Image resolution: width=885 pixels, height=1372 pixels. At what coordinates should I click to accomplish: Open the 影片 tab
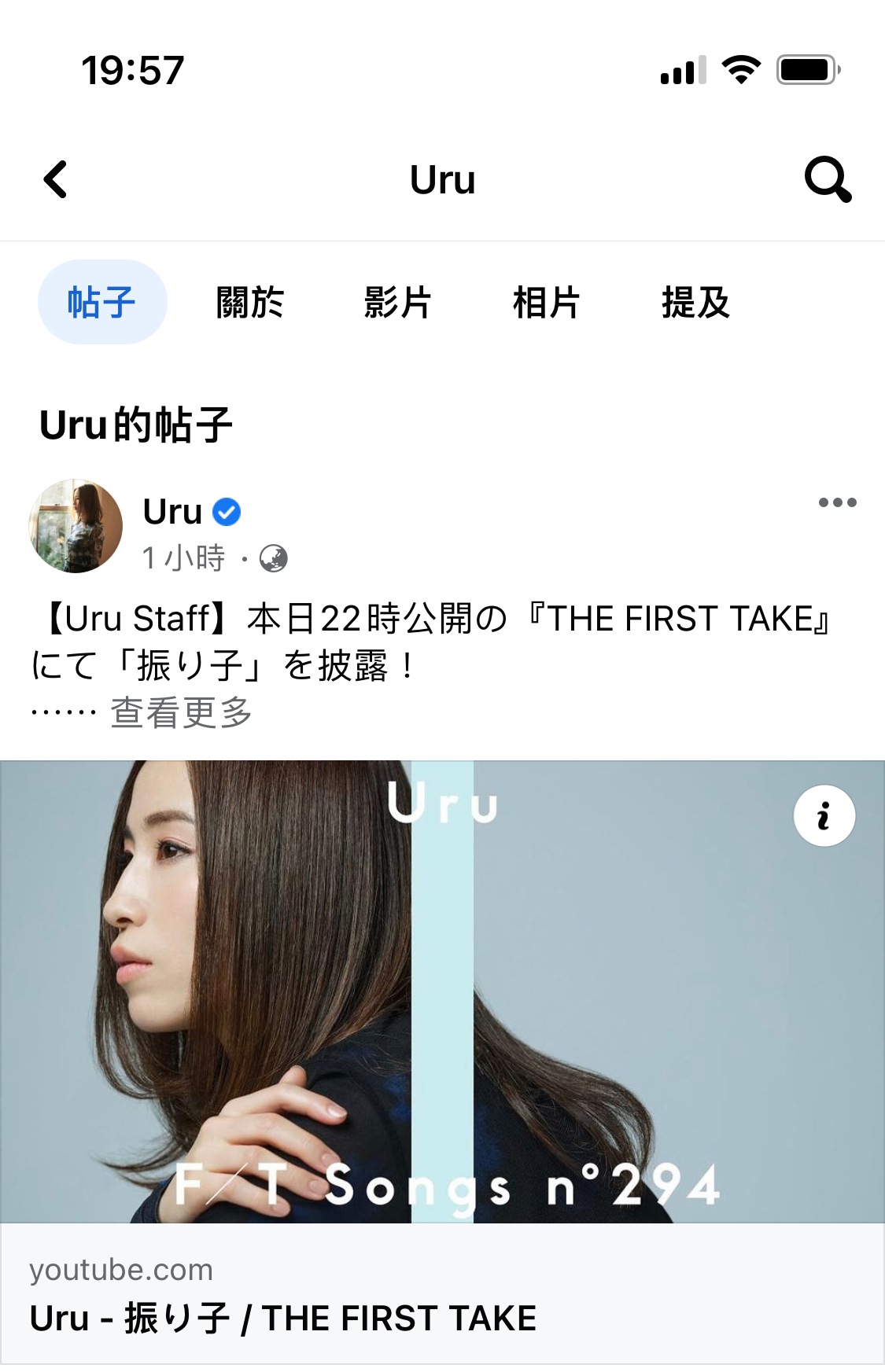point(396,303)
